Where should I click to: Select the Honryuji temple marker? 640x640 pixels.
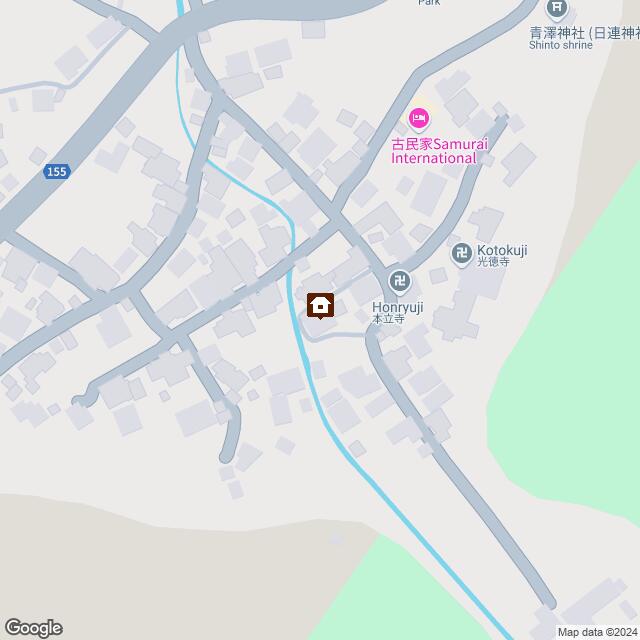399,281
